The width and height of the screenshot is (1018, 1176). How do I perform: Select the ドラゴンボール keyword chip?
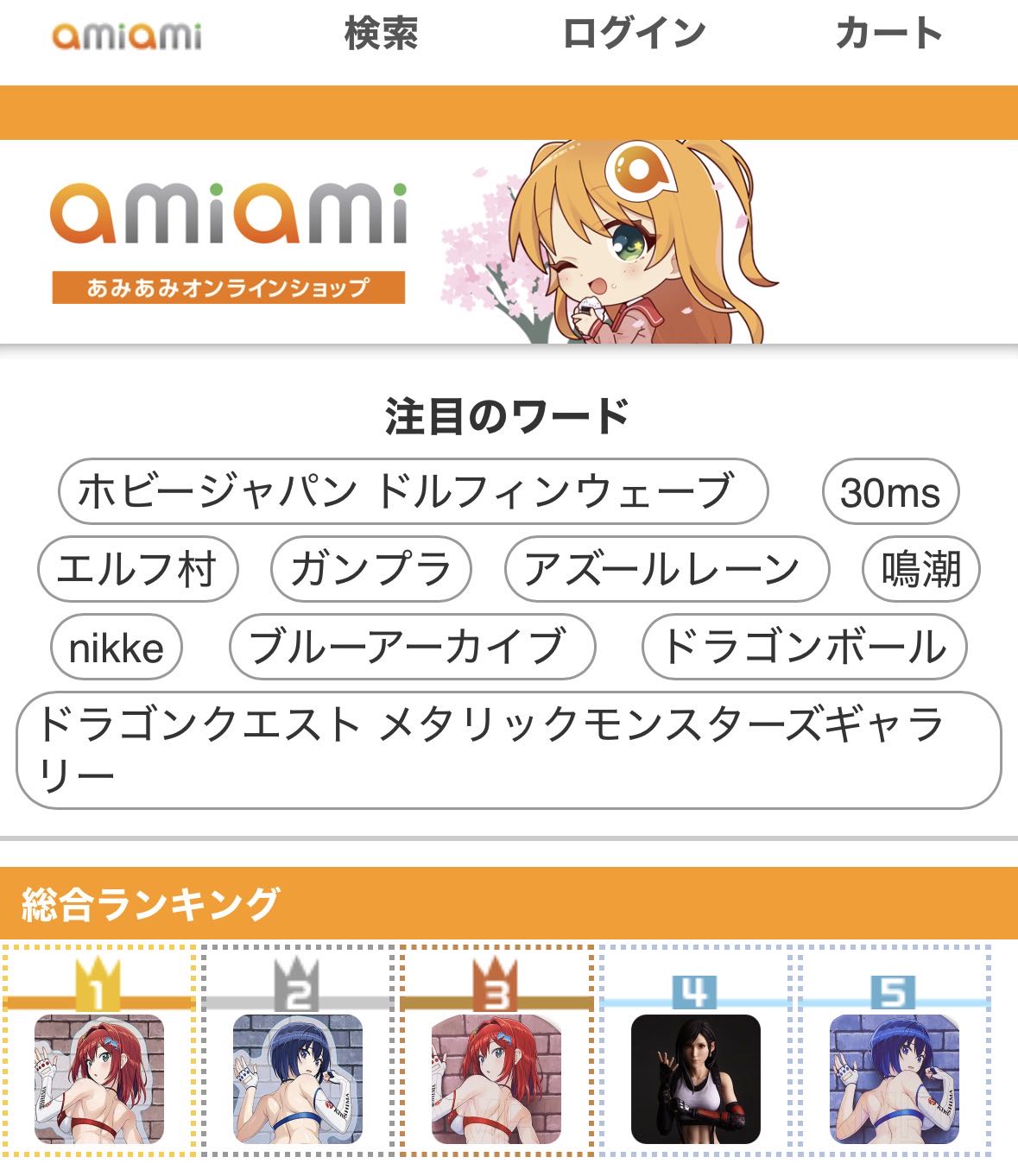(x=804, y=647)
